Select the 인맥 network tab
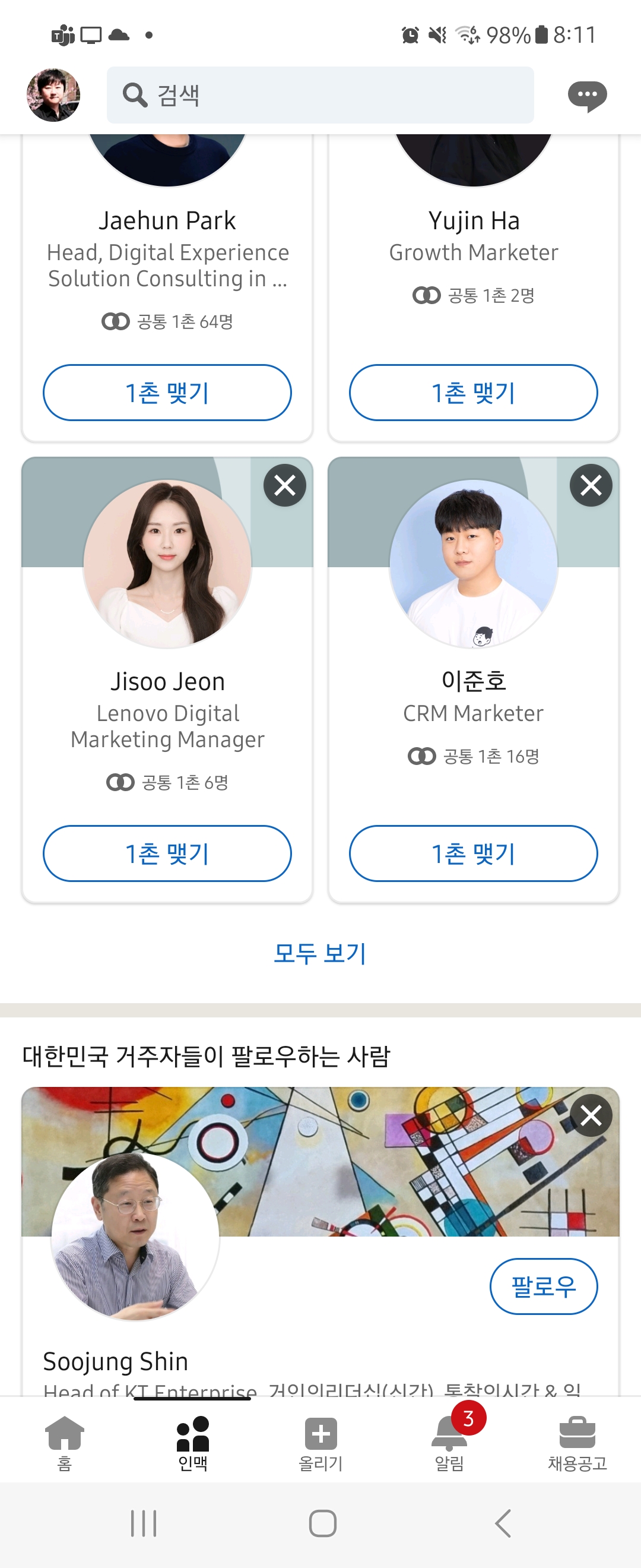 (193, 1443)
